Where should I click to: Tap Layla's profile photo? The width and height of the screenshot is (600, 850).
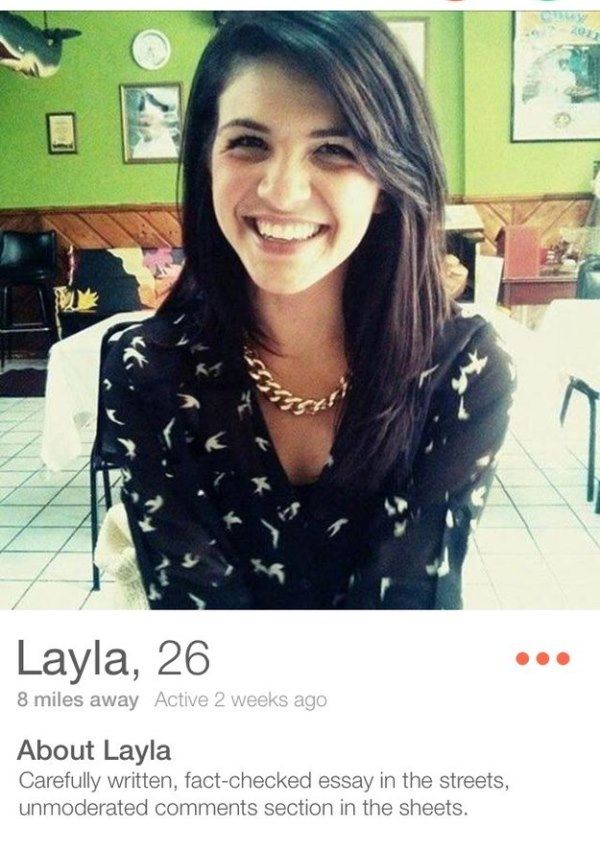click(300, 310)
